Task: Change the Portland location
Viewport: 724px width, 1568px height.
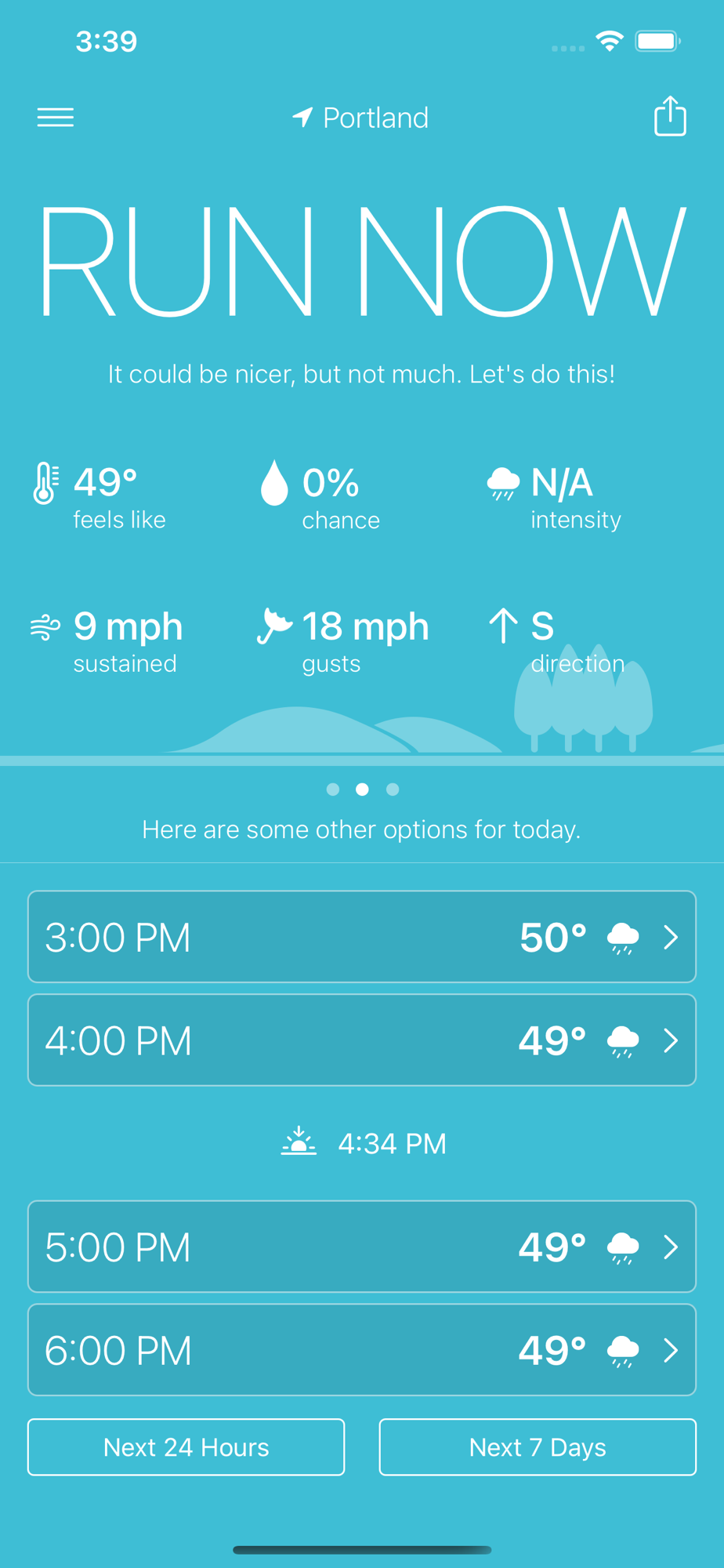Action: point(361,118)
